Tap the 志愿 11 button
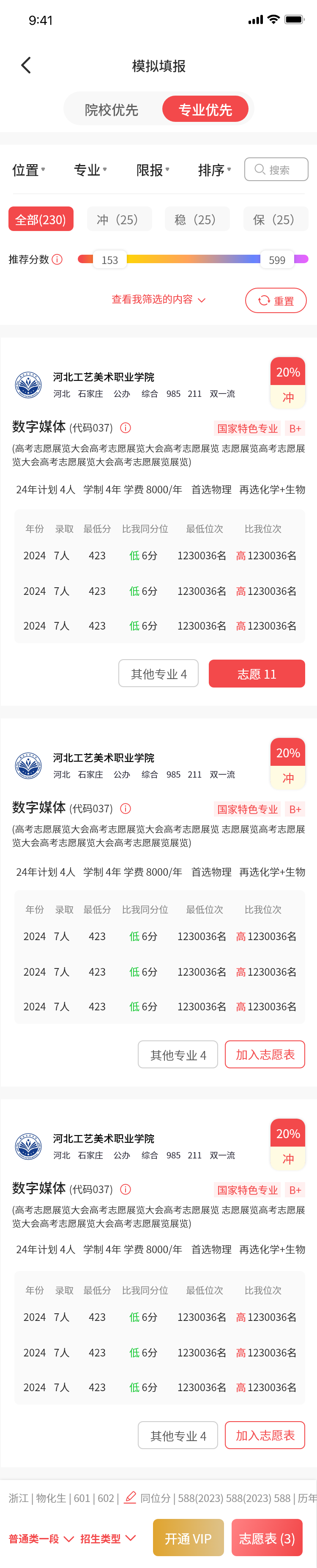Screen dimensions: 317x1568 [256, 674]
